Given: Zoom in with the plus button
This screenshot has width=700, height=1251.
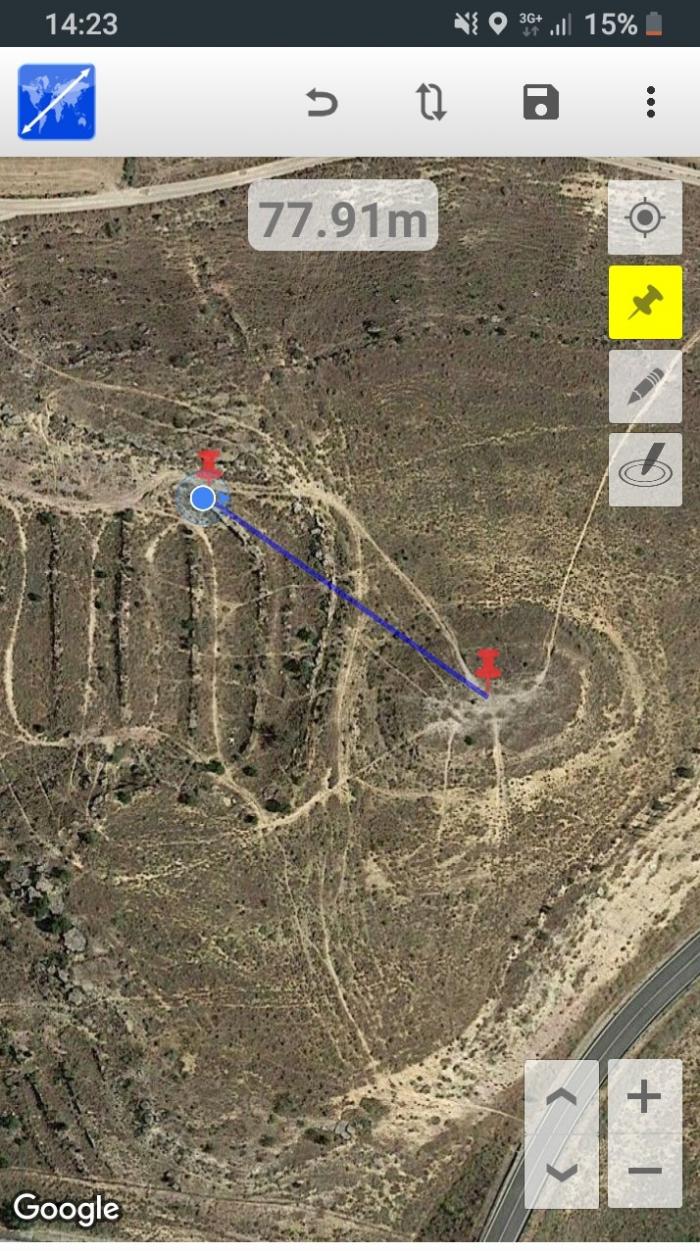Looking at the screenshot, I should click(x=644, y=1097).
